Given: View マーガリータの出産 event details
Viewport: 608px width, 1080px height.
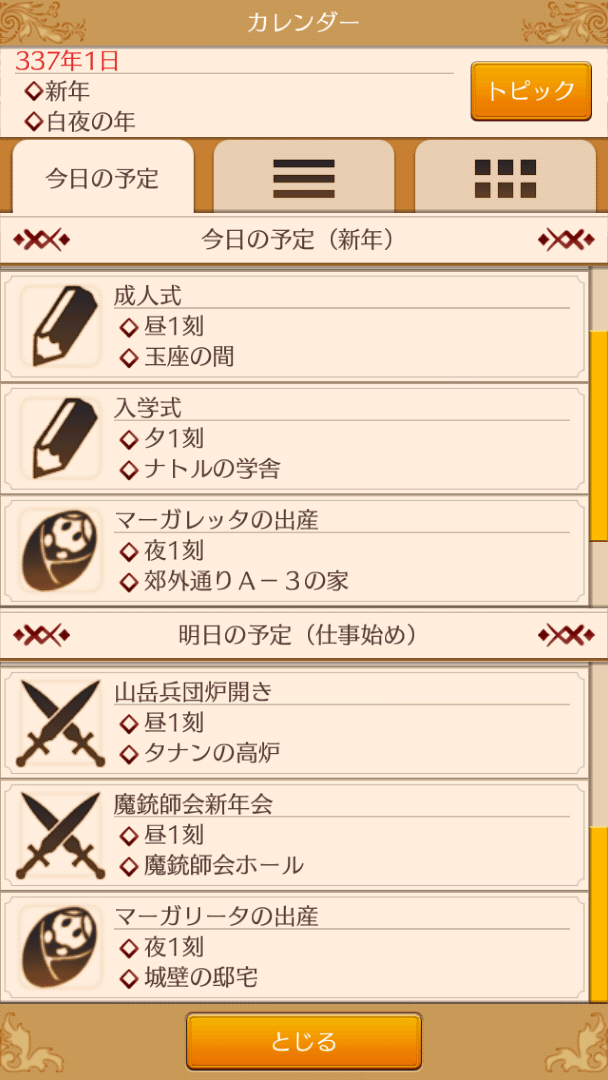Looking at the screenshot, I should [300, 947].
